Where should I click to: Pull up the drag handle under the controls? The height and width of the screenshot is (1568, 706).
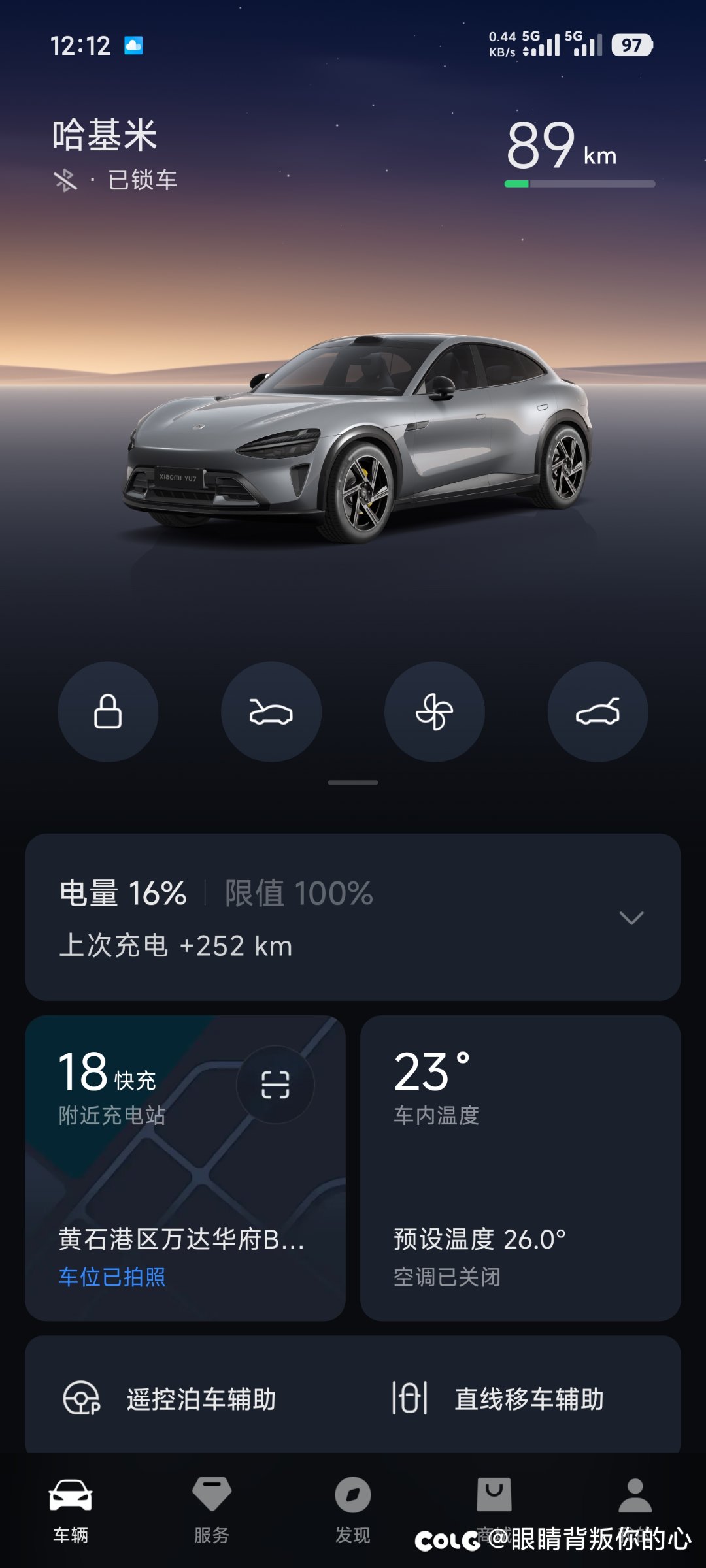pos(353,781)
